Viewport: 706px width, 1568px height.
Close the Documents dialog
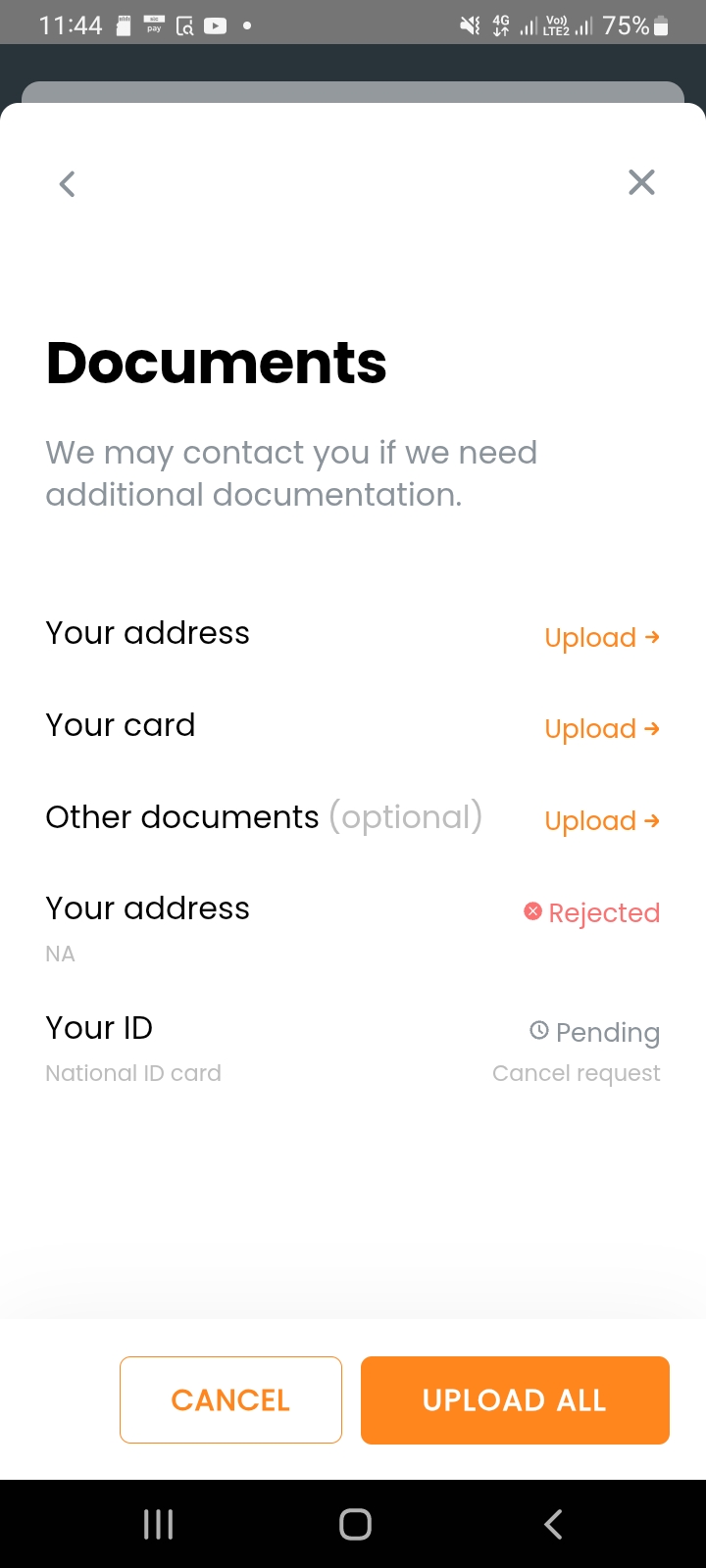tap(641, 182)
